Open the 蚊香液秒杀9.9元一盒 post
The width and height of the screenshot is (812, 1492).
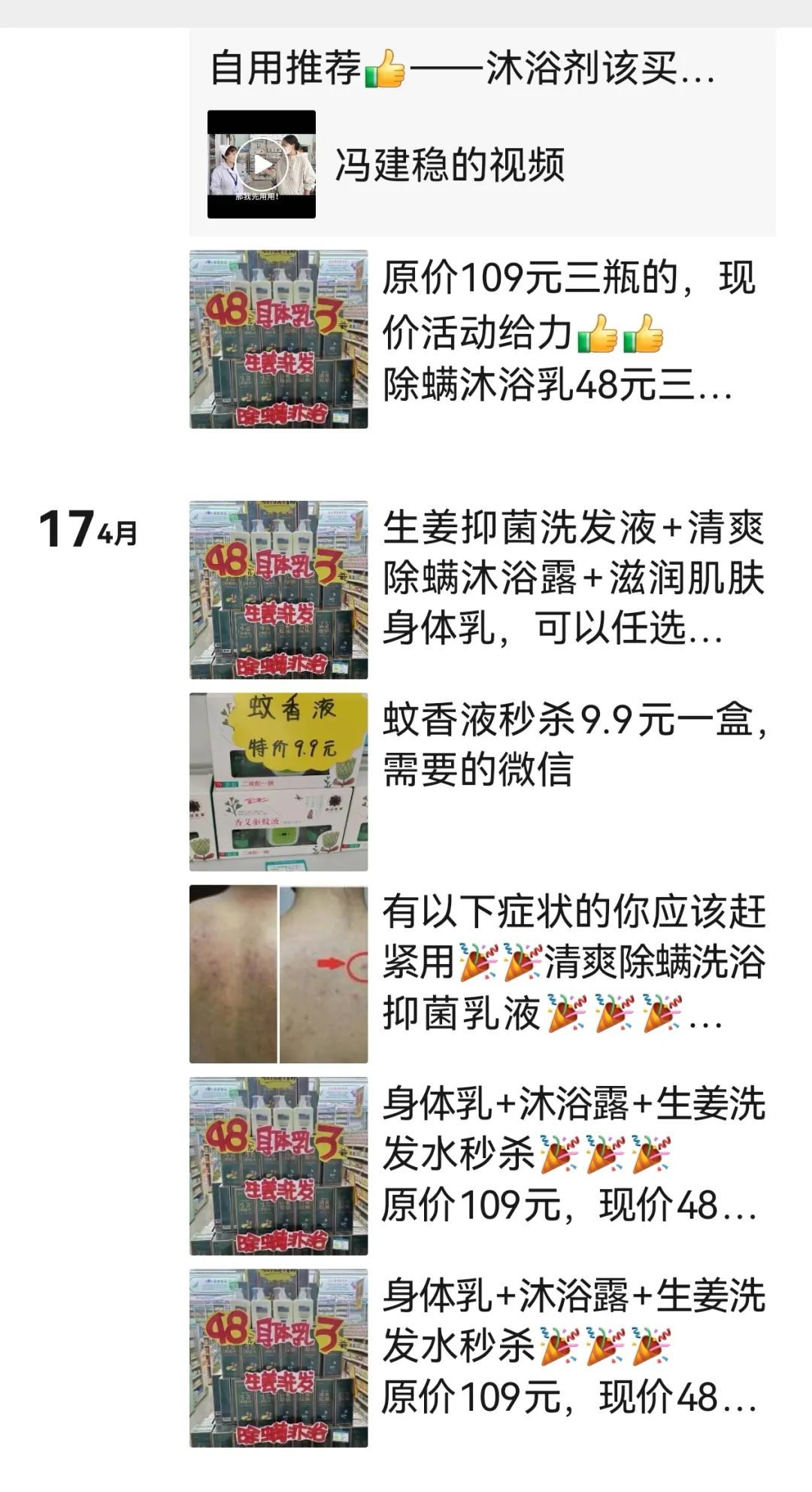point(482,782)
